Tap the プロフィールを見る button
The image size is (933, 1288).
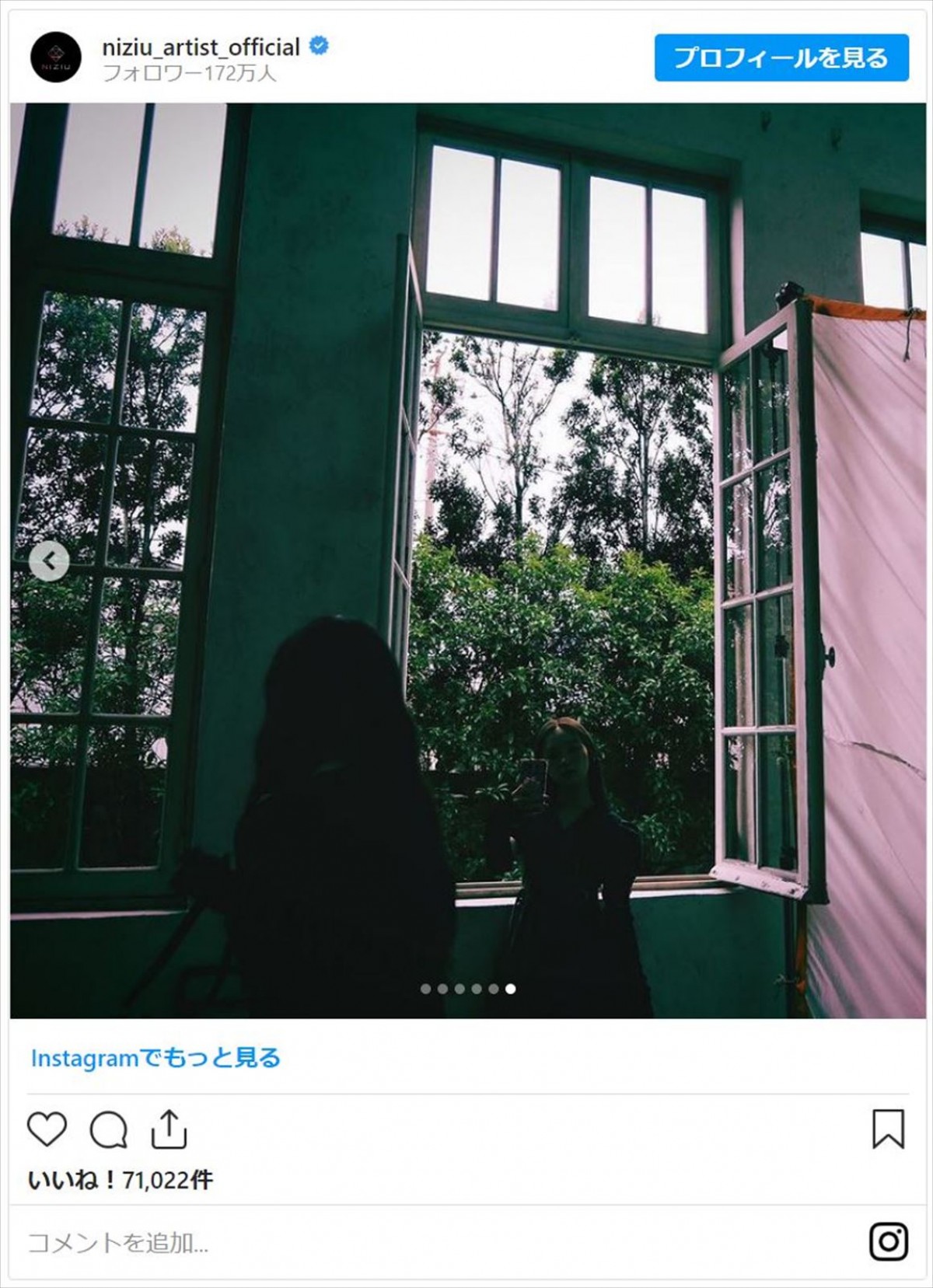pyautogui.click(x=781, y=58)
